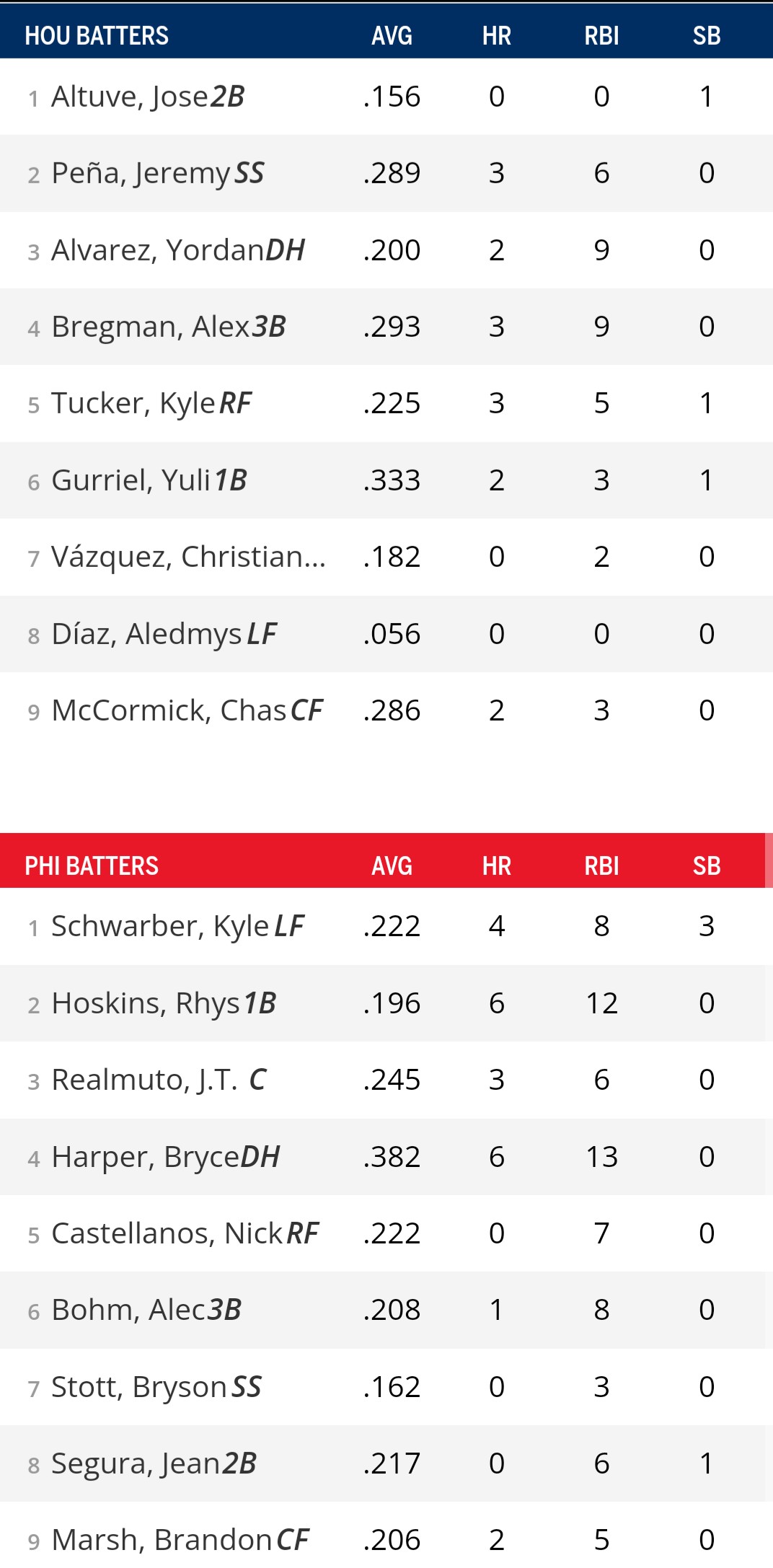Select Aledmys Díaz from Houston batters
Viewport: 773px width, 1568px height.
coord(146,634)
